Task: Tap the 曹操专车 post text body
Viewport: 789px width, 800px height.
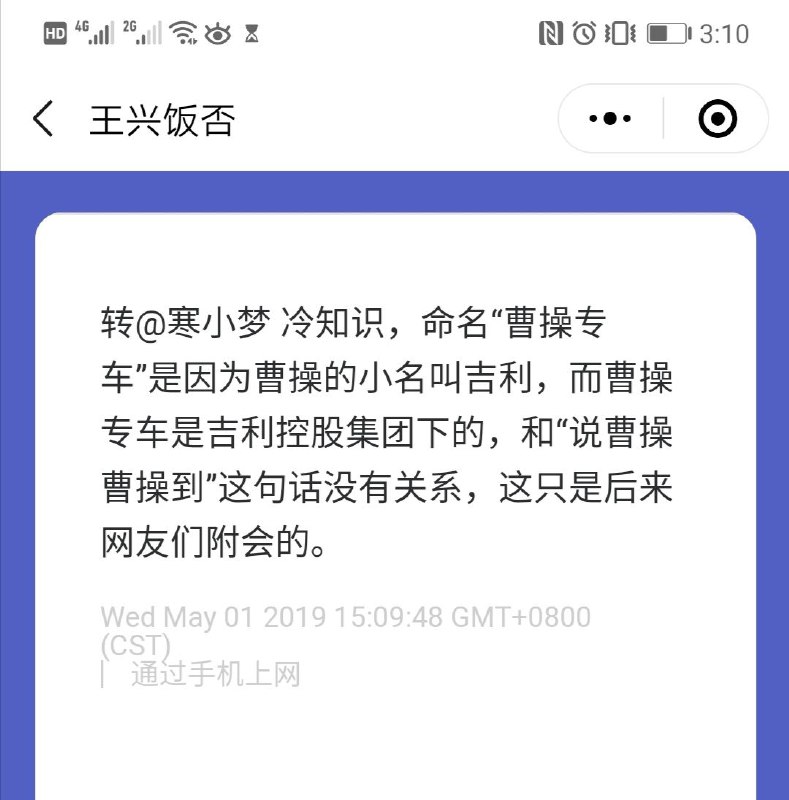Action: [390, 430]
